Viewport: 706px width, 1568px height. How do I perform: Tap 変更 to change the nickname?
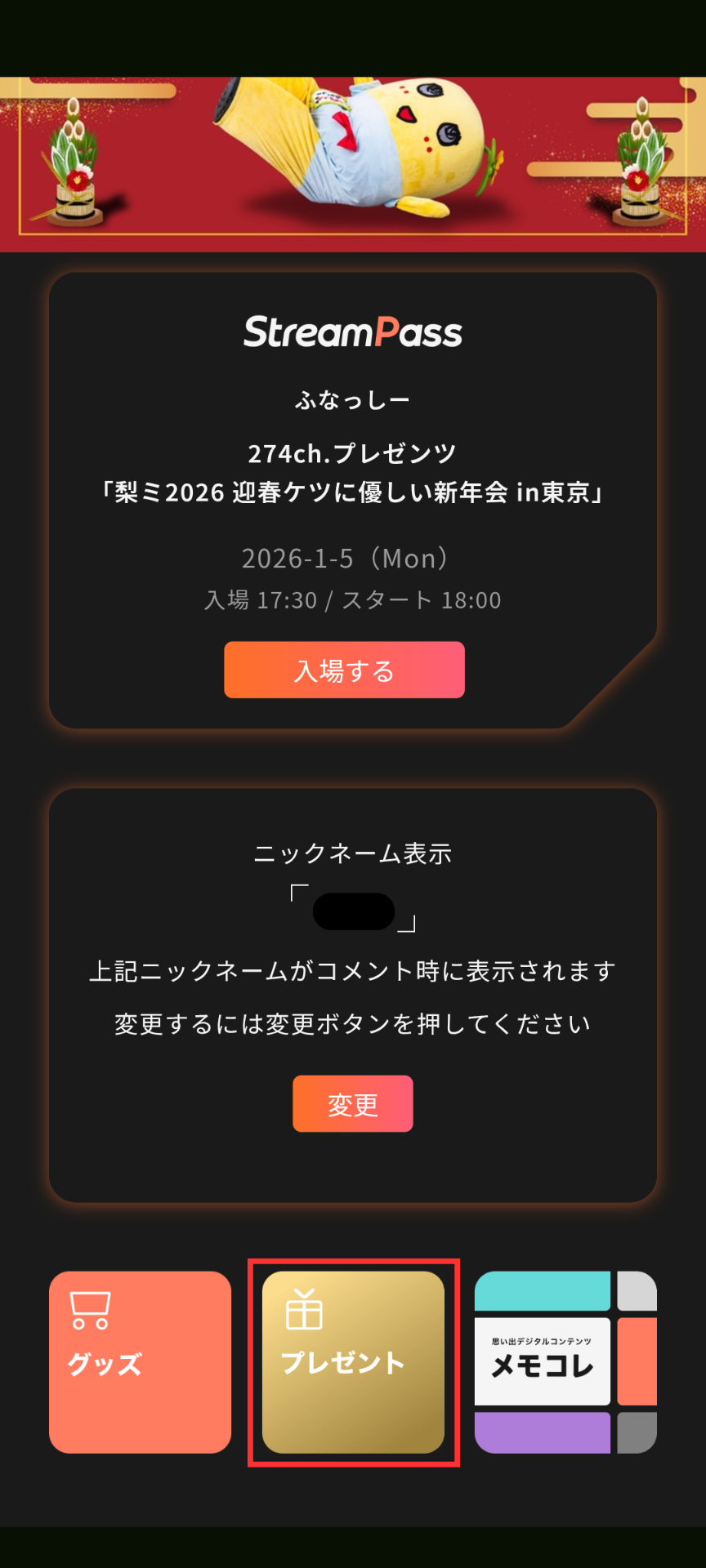352,1104
